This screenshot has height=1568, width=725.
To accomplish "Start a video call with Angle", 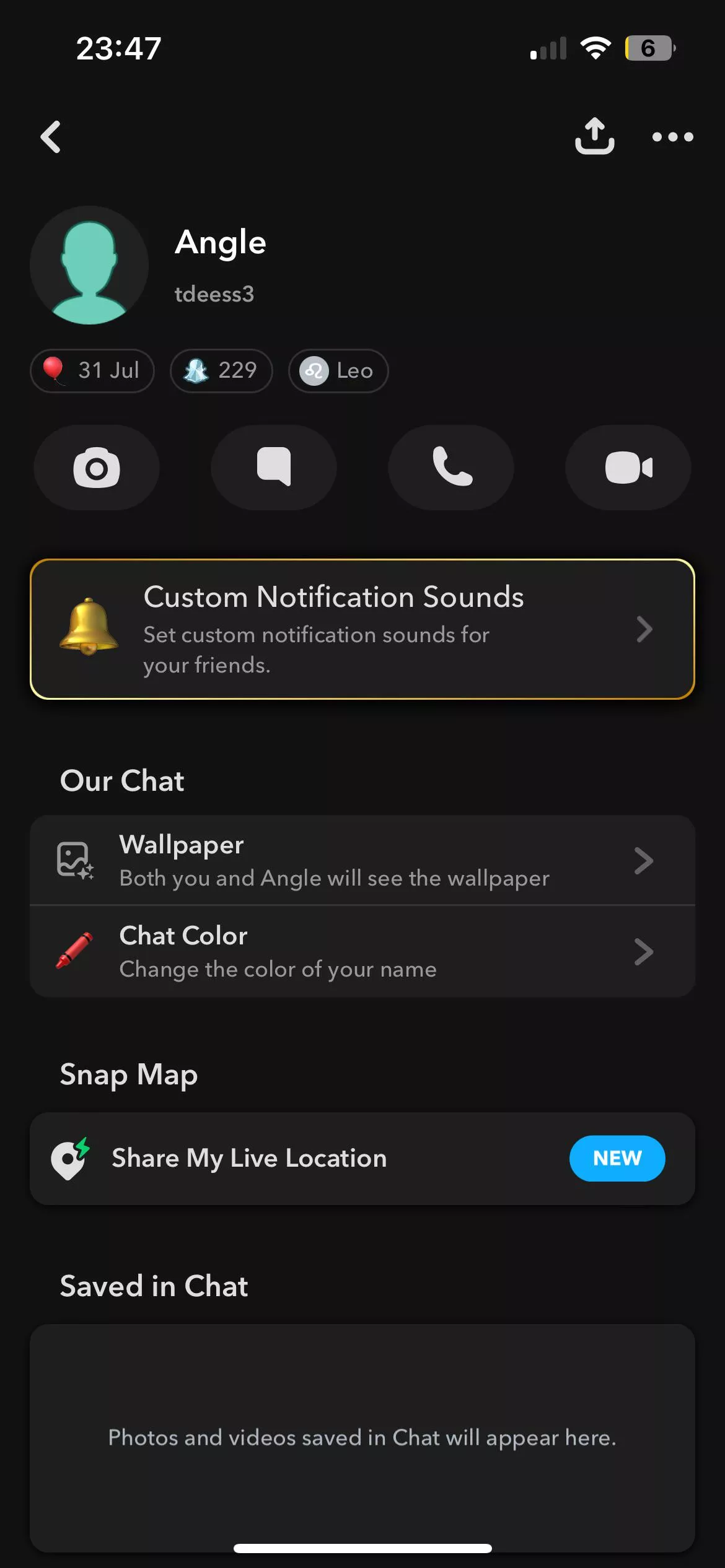I will [x=628, y=468].
